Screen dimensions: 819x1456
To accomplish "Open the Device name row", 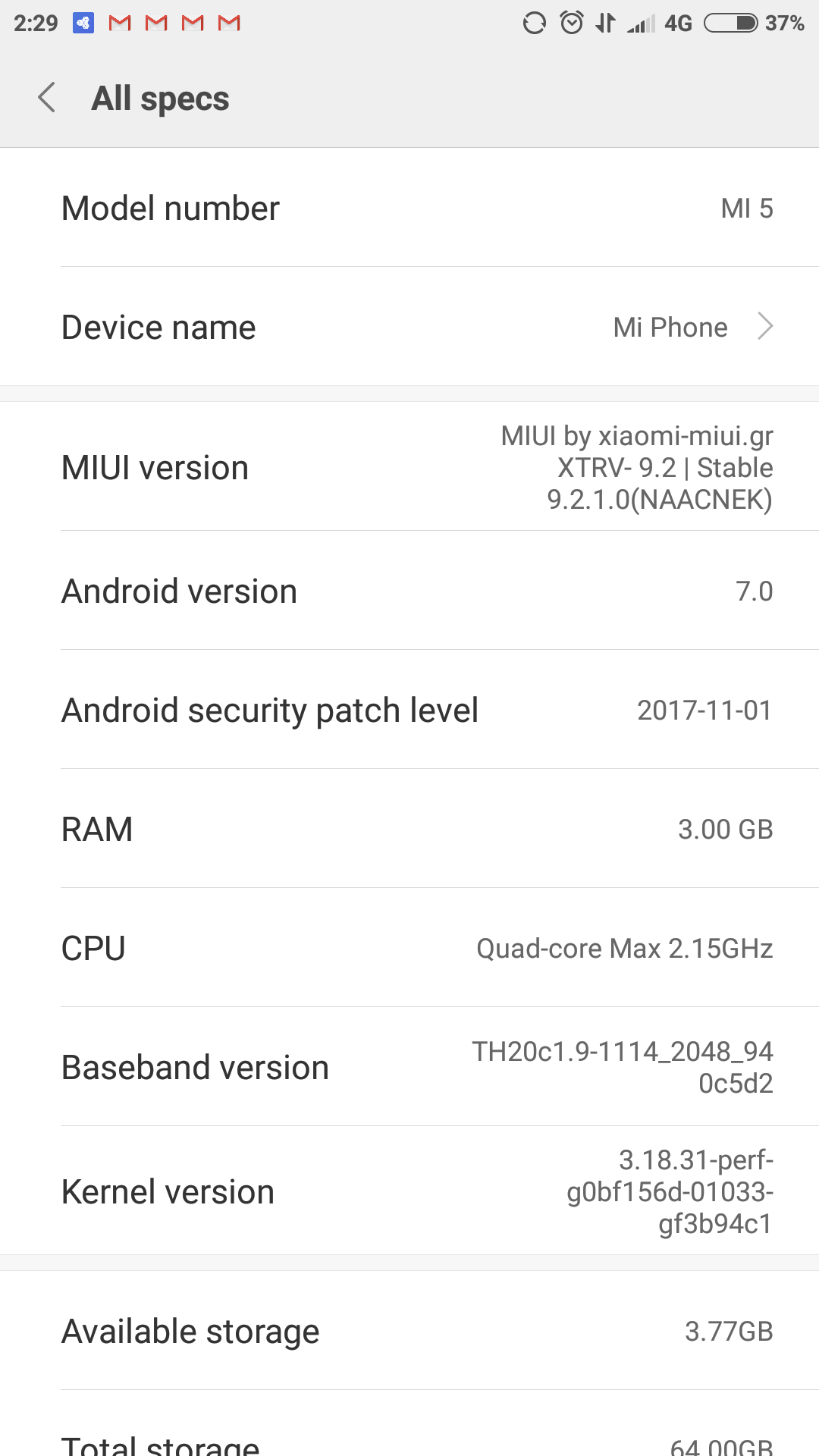I will click(409, 327).
